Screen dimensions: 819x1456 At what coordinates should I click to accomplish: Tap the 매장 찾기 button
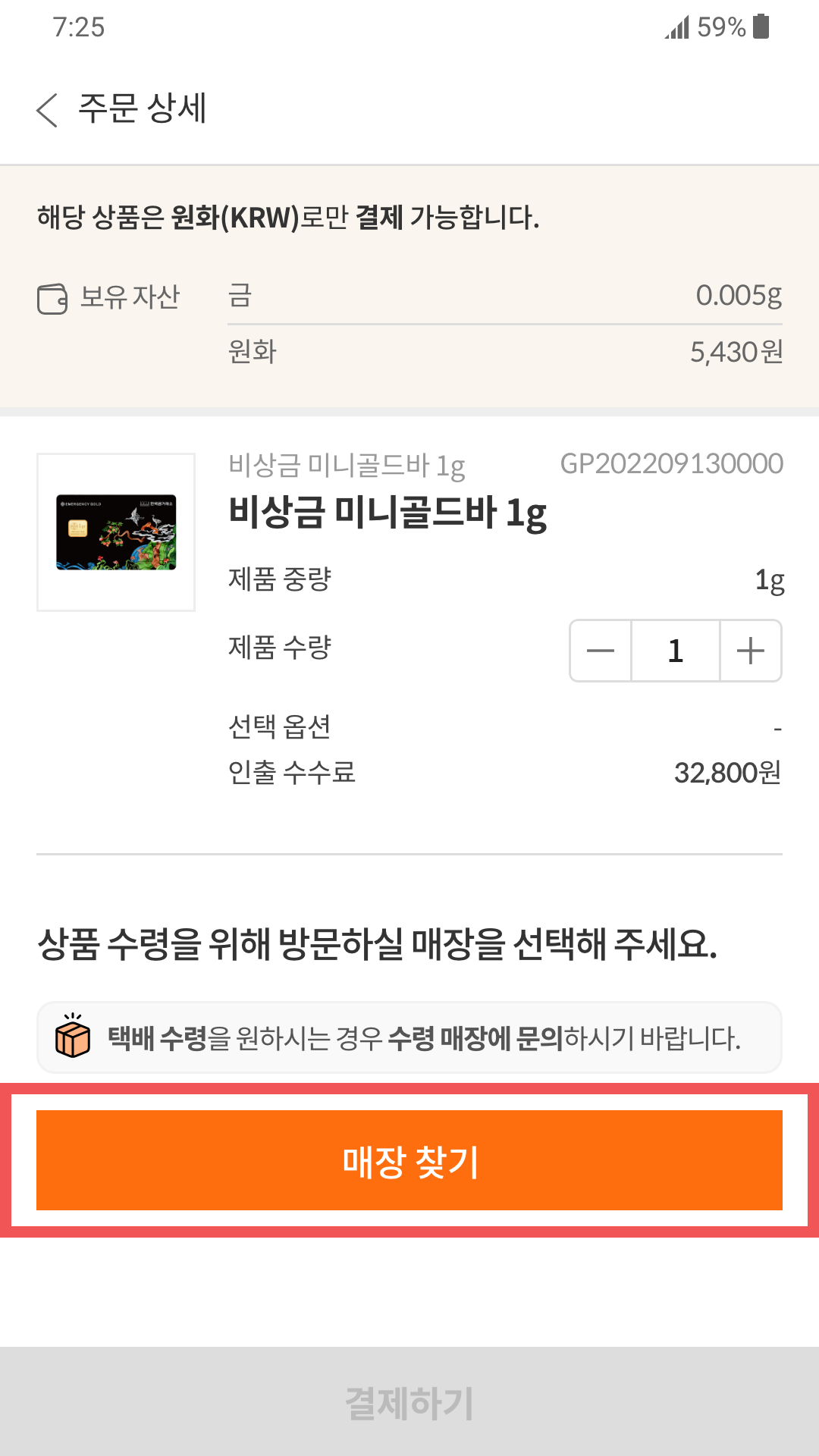(x=409, y=1160)
